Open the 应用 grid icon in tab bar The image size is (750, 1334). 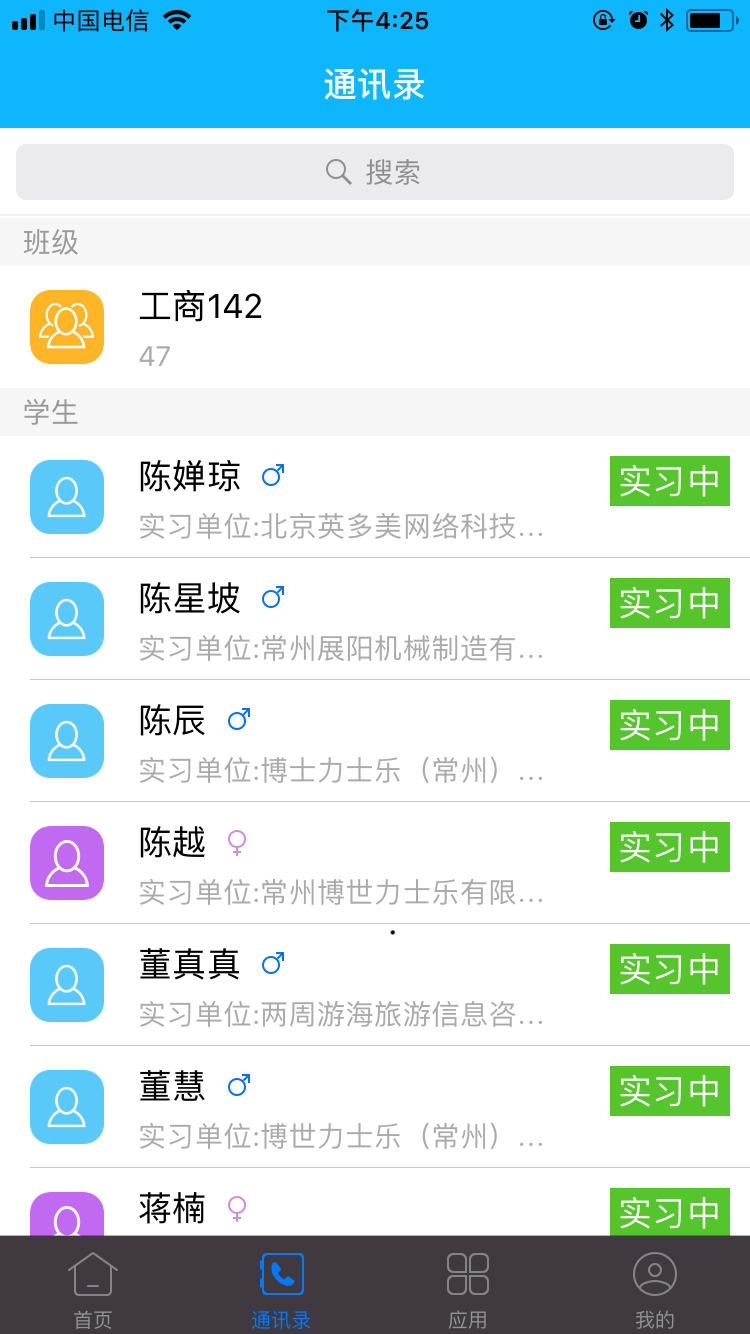click(468, 1272)
